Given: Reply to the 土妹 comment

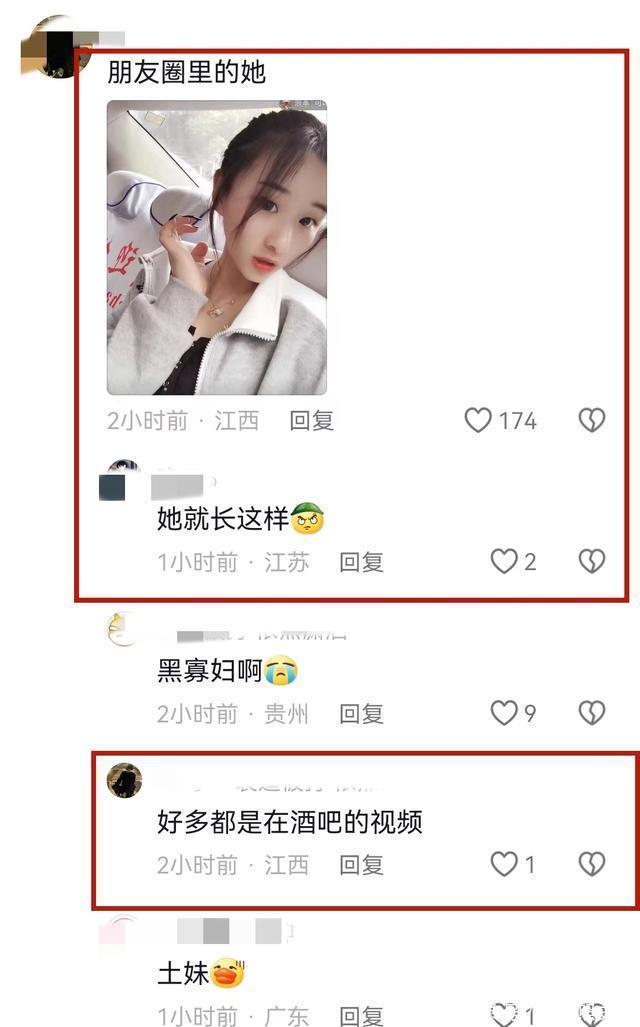Looking at the screenshot, I should click(x=361, y=1016).
